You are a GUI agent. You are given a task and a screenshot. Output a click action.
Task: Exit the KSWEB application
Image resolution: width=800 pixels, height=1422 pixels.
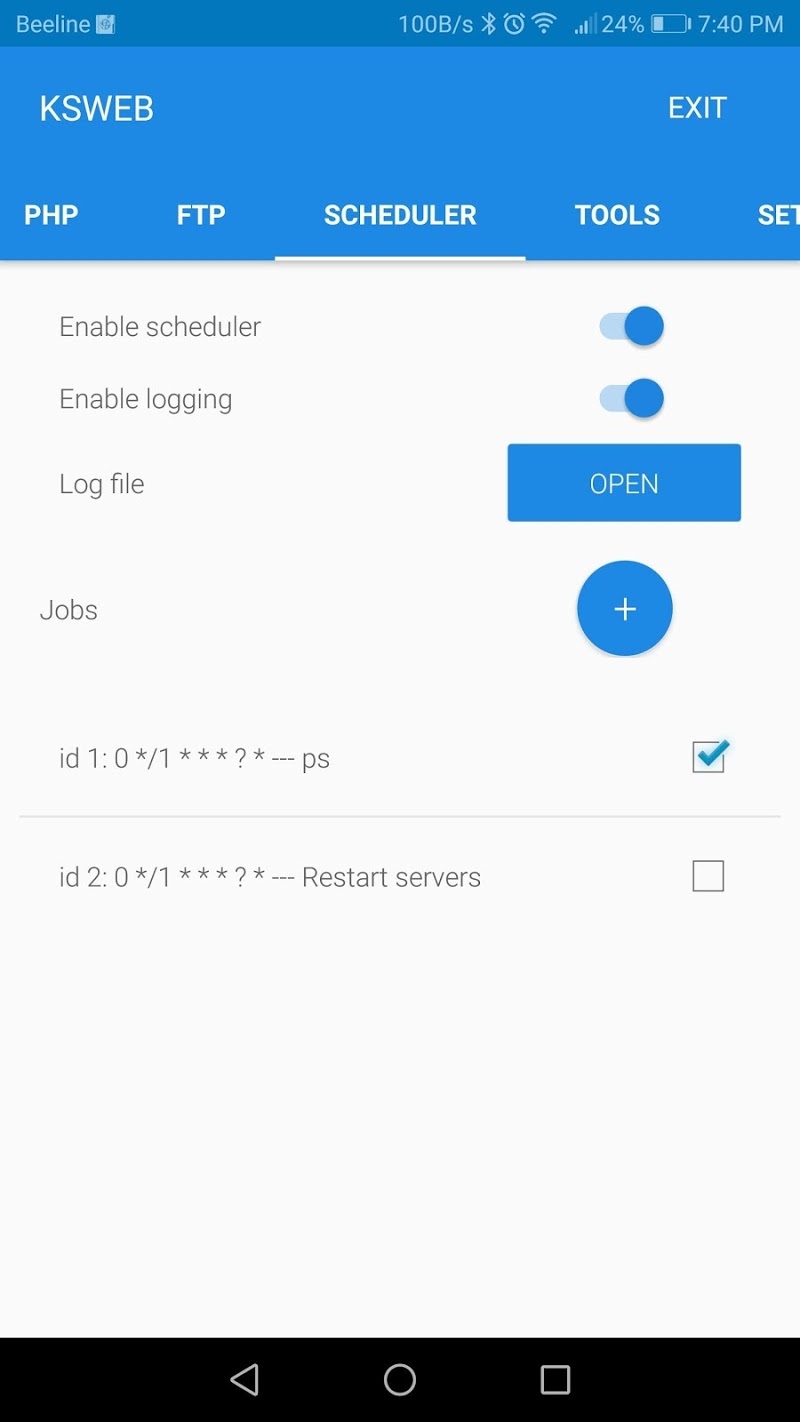(x=697, y=107)
